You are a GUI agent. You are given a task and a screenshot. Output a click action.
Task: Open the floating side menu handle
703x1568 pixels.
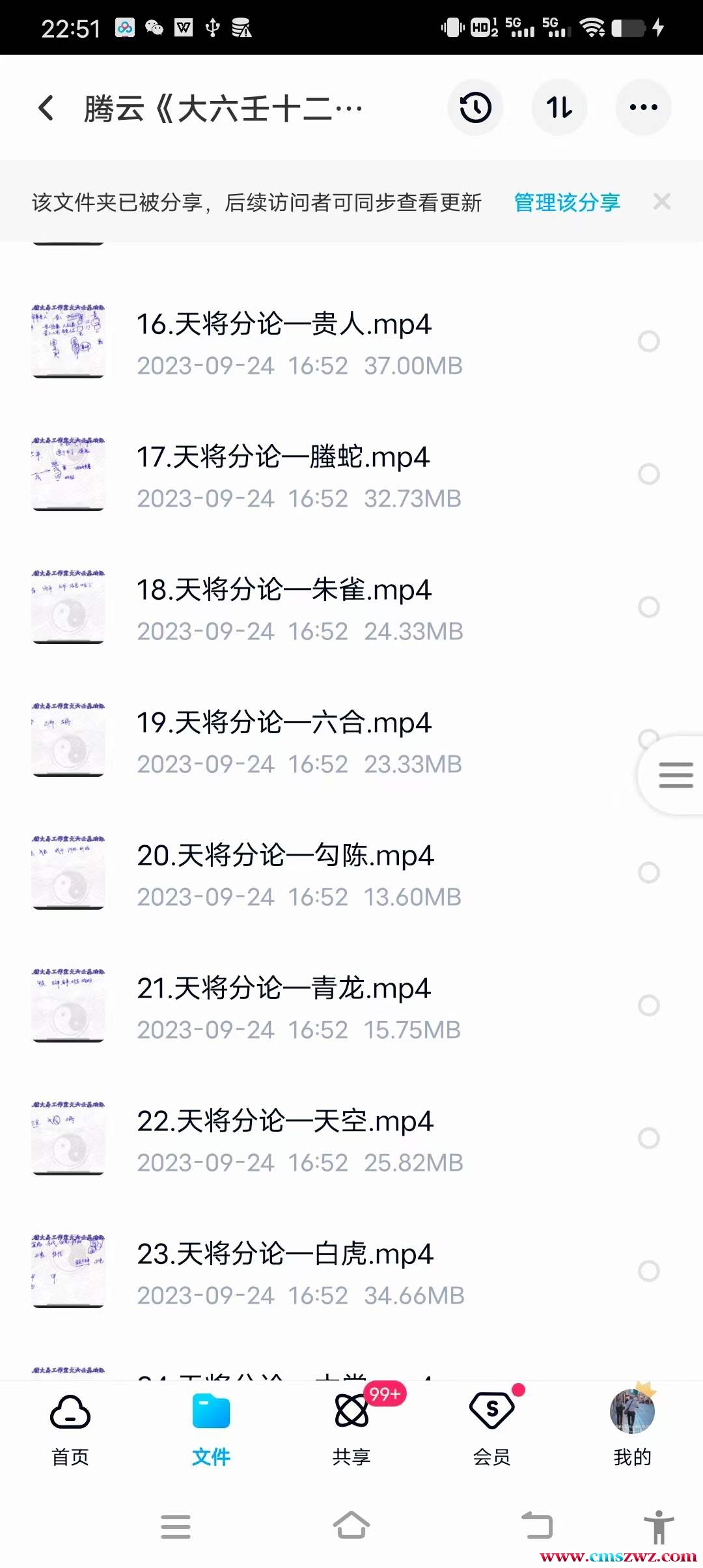(x=675, y=775)
